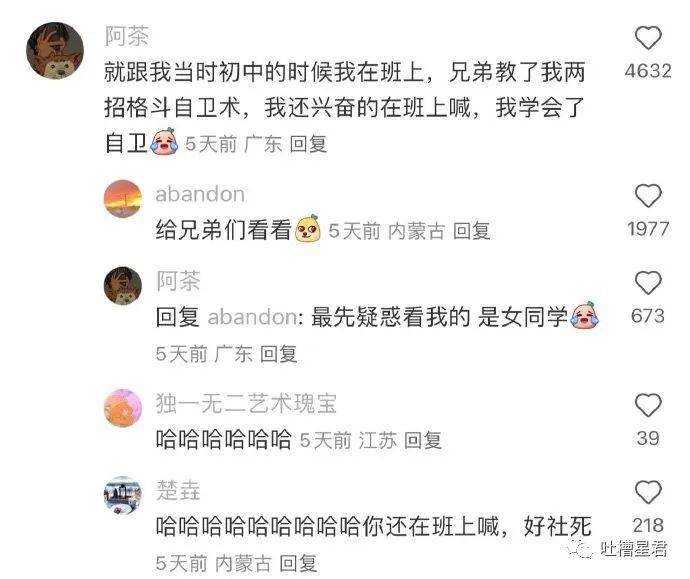This screenshot has height=579, width=690.
Task: Like 阿茶's comment about learning self-defense
Action: [648, 39]
